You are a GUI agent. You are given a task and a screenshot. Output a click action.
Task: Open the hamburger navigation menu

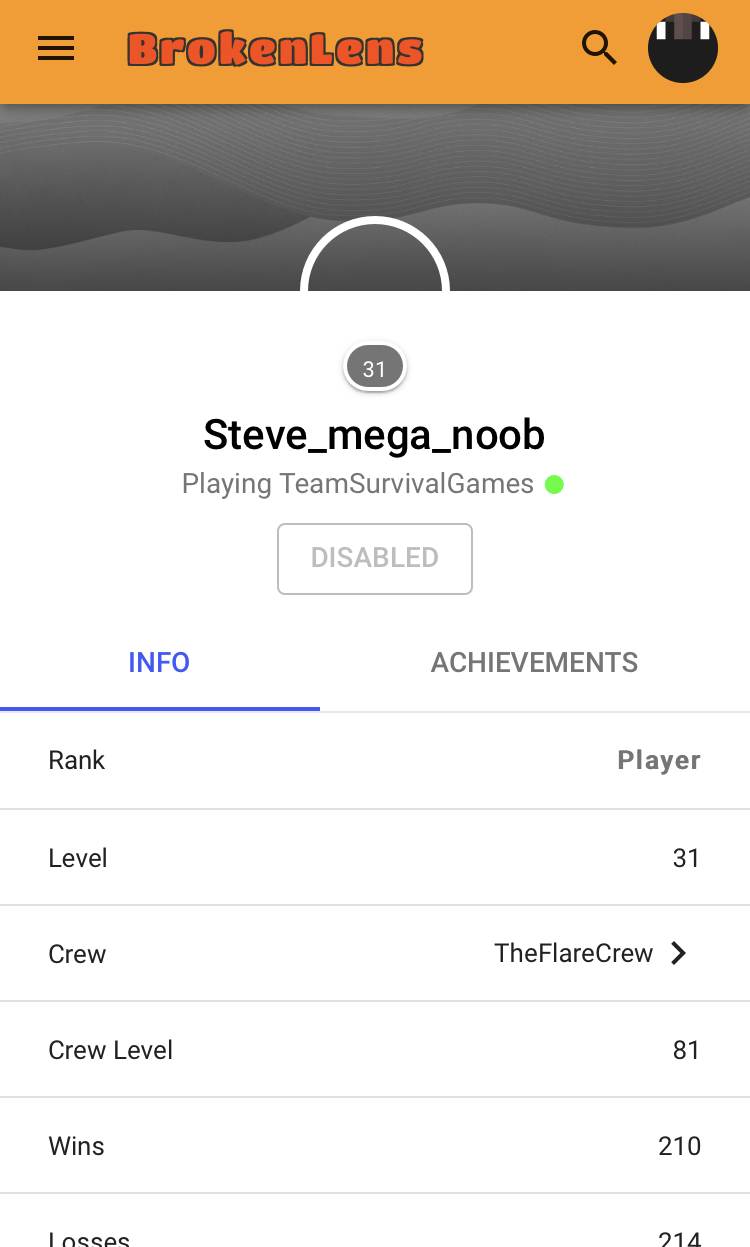point(56,48)
